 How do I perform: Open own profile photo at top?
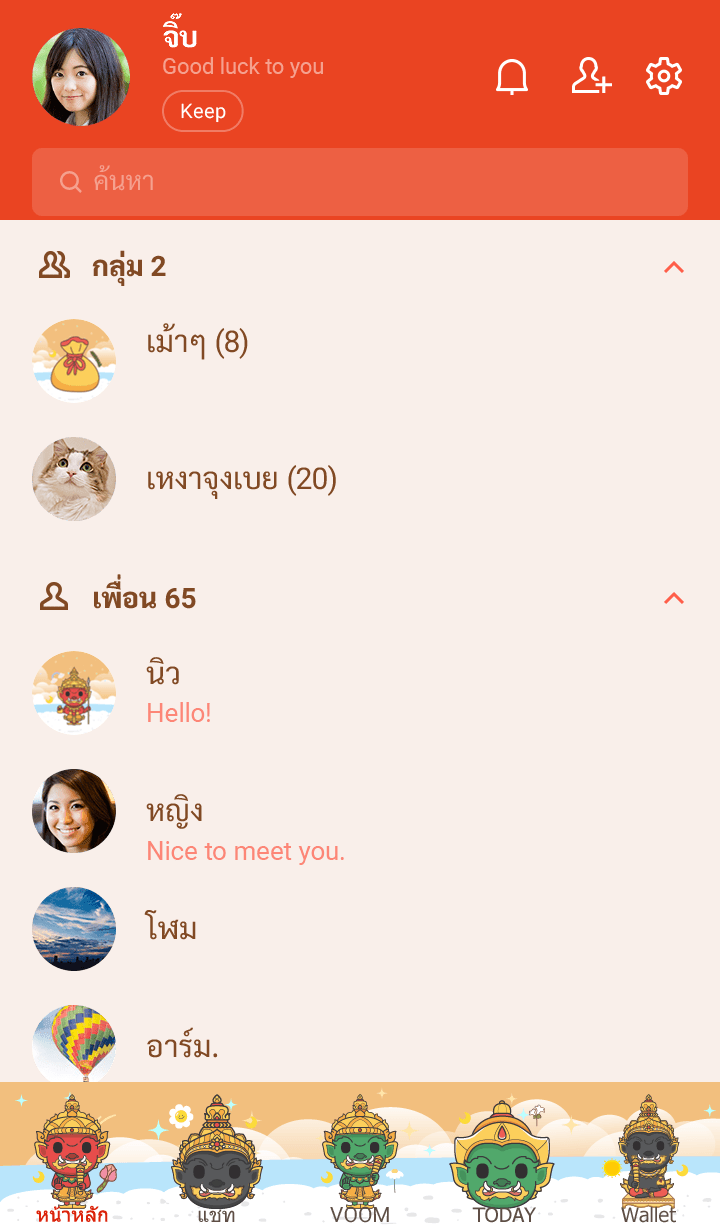coord(81,77)
